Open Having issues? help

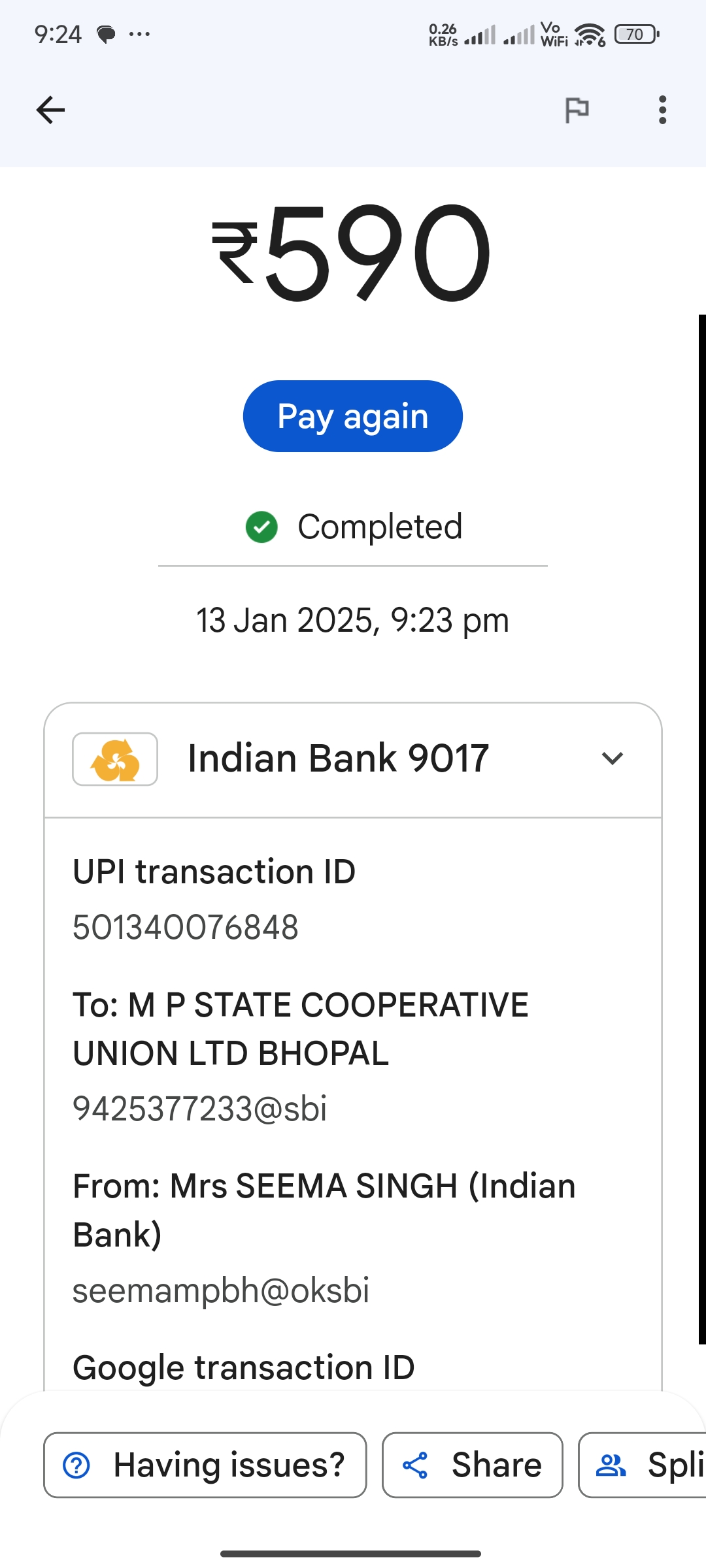[205, 1465]
